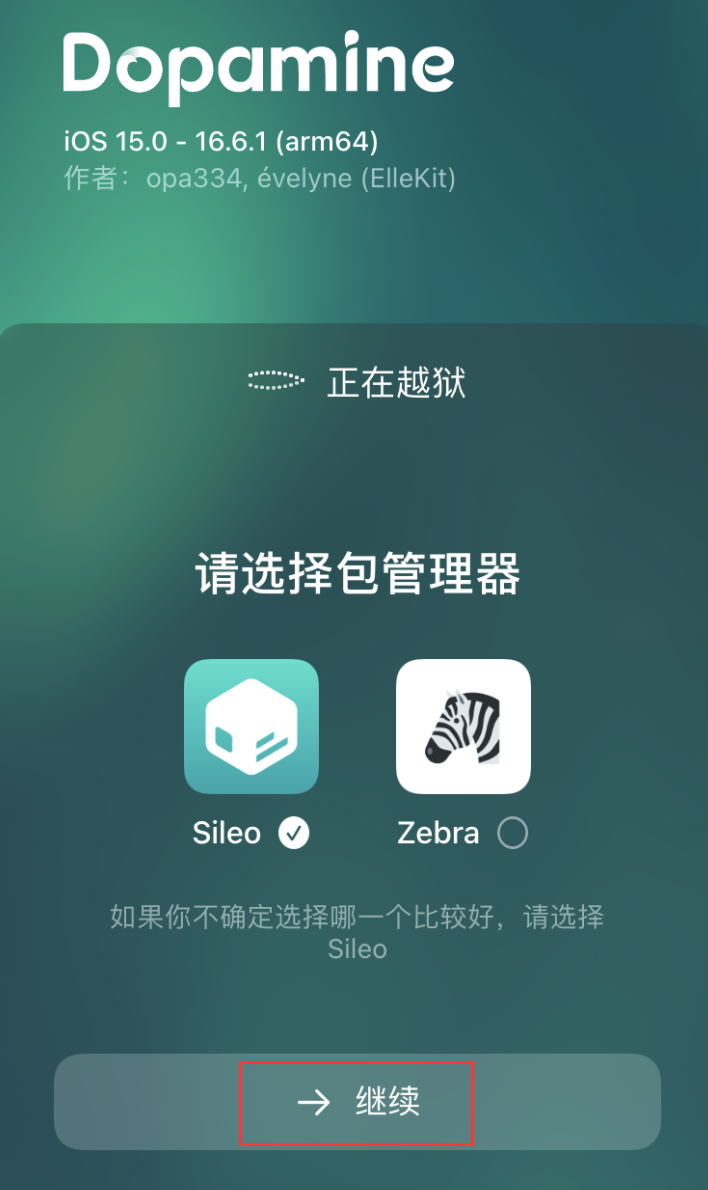Choose Zebra as the package manager

click(463, 727)
